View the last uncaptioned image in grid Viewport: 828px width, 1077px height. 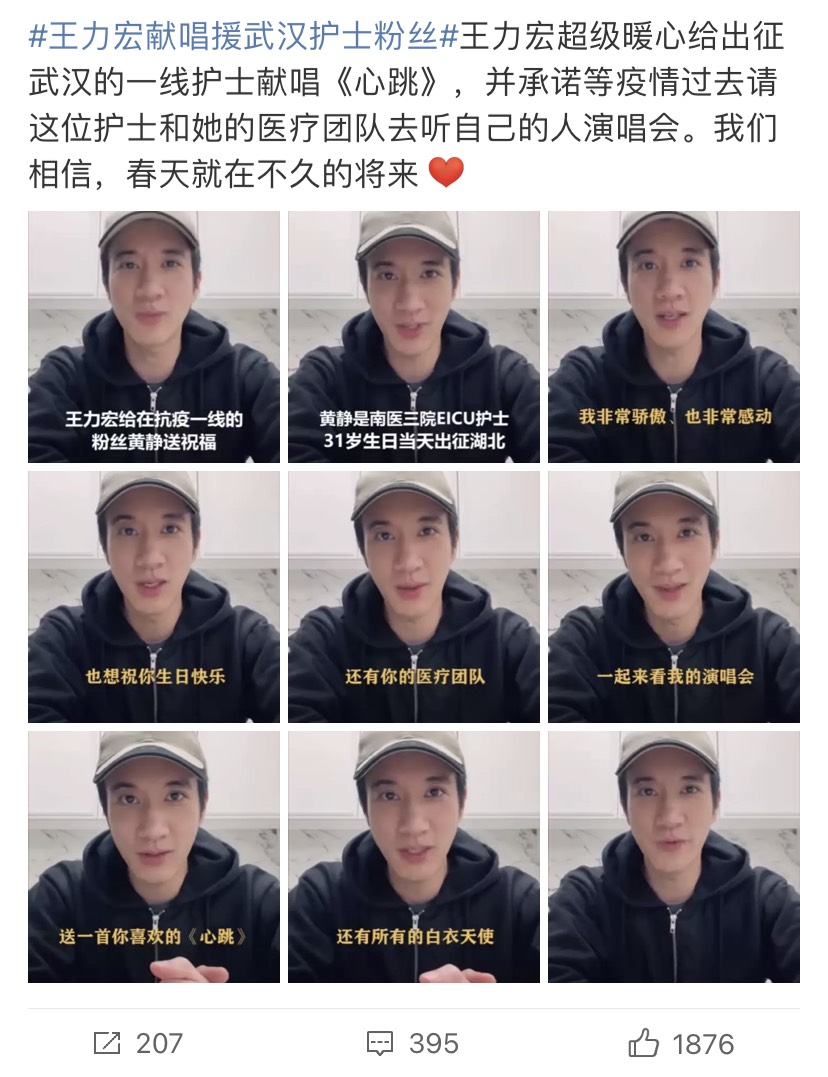674,857
